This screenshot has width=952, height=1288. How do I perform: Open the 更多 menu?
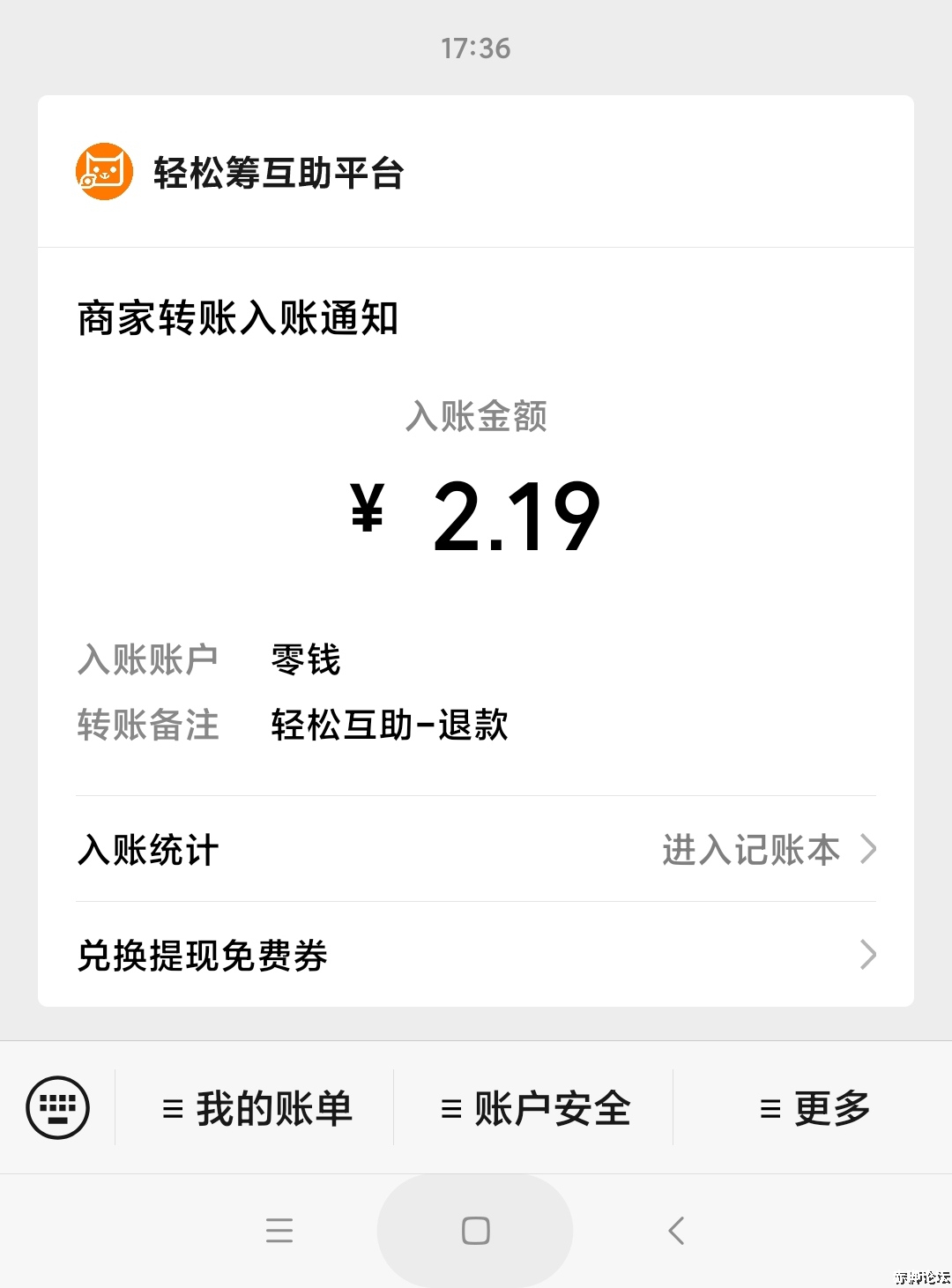point(814,1108)
